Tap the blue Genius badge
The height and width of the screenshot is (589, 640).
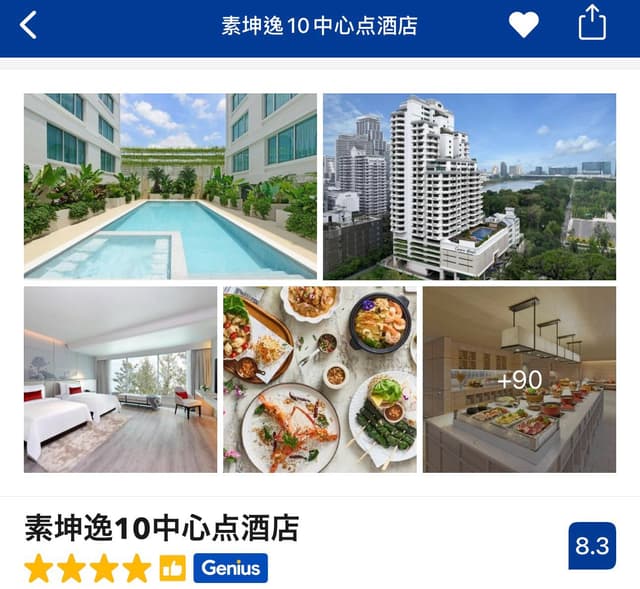coord(230,568)
